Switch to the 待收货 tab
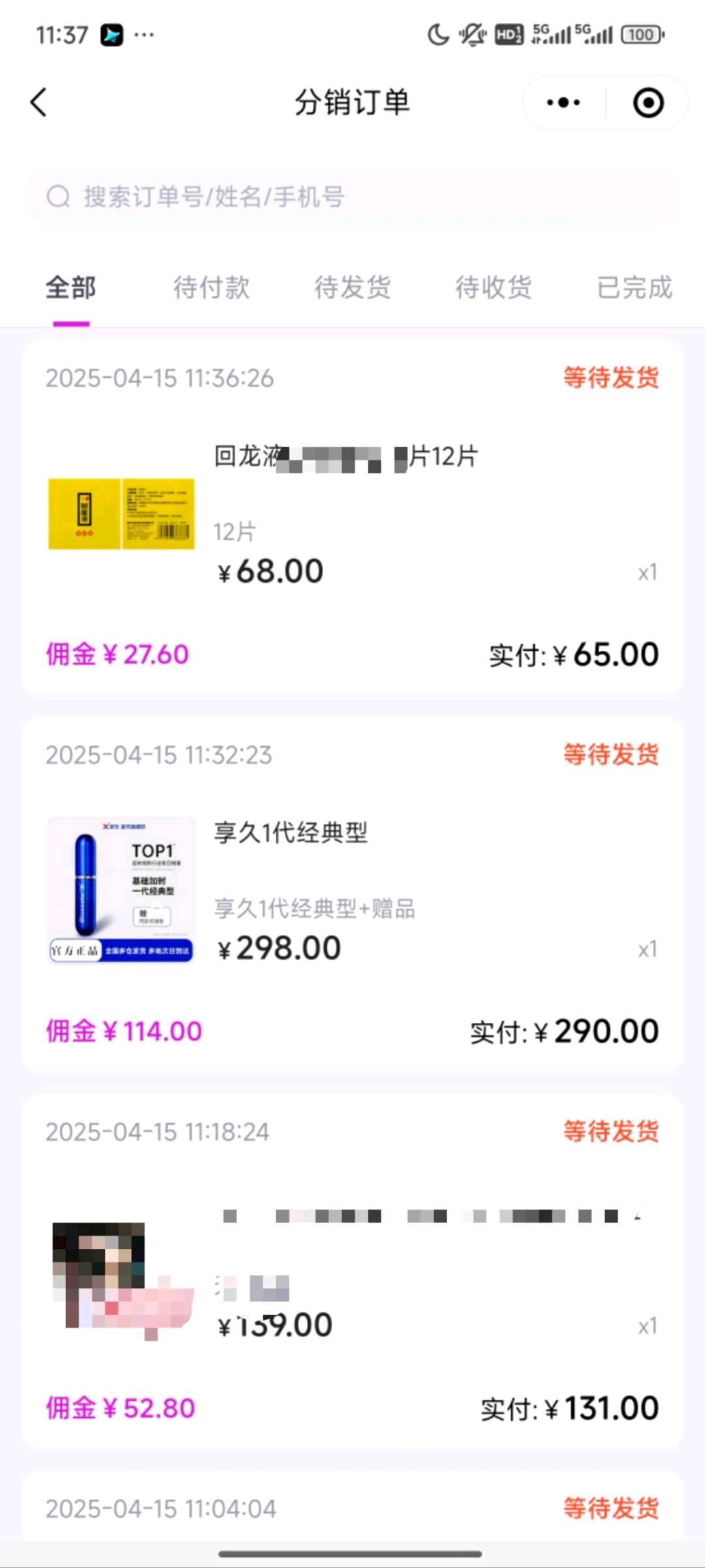The width and height of the screenshot is (705, 1568). pos(493,288)
